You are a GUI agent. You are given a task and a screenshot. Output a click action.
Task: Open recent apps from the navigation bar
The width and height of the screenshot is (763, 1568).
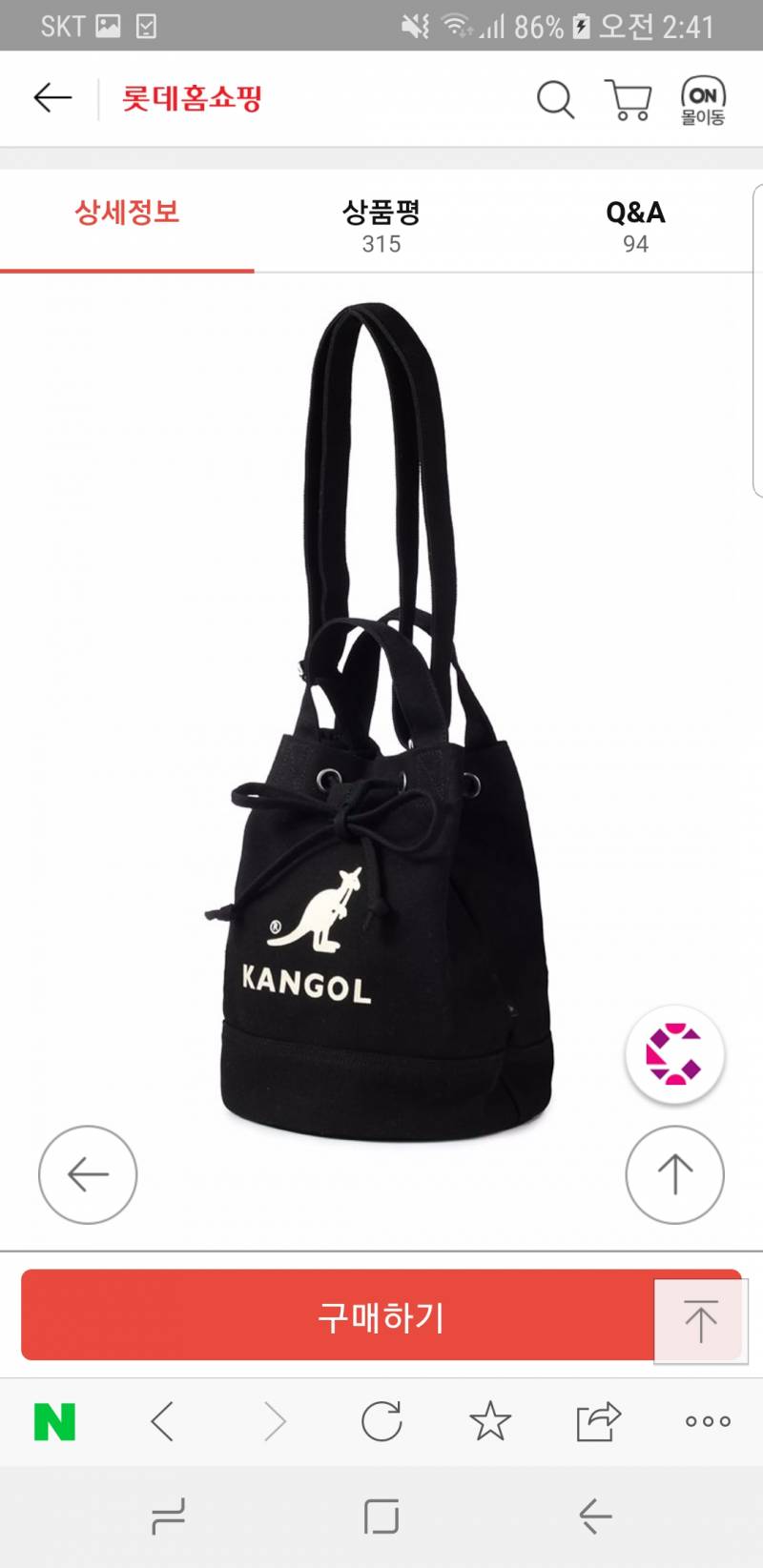coord(169,1516)
